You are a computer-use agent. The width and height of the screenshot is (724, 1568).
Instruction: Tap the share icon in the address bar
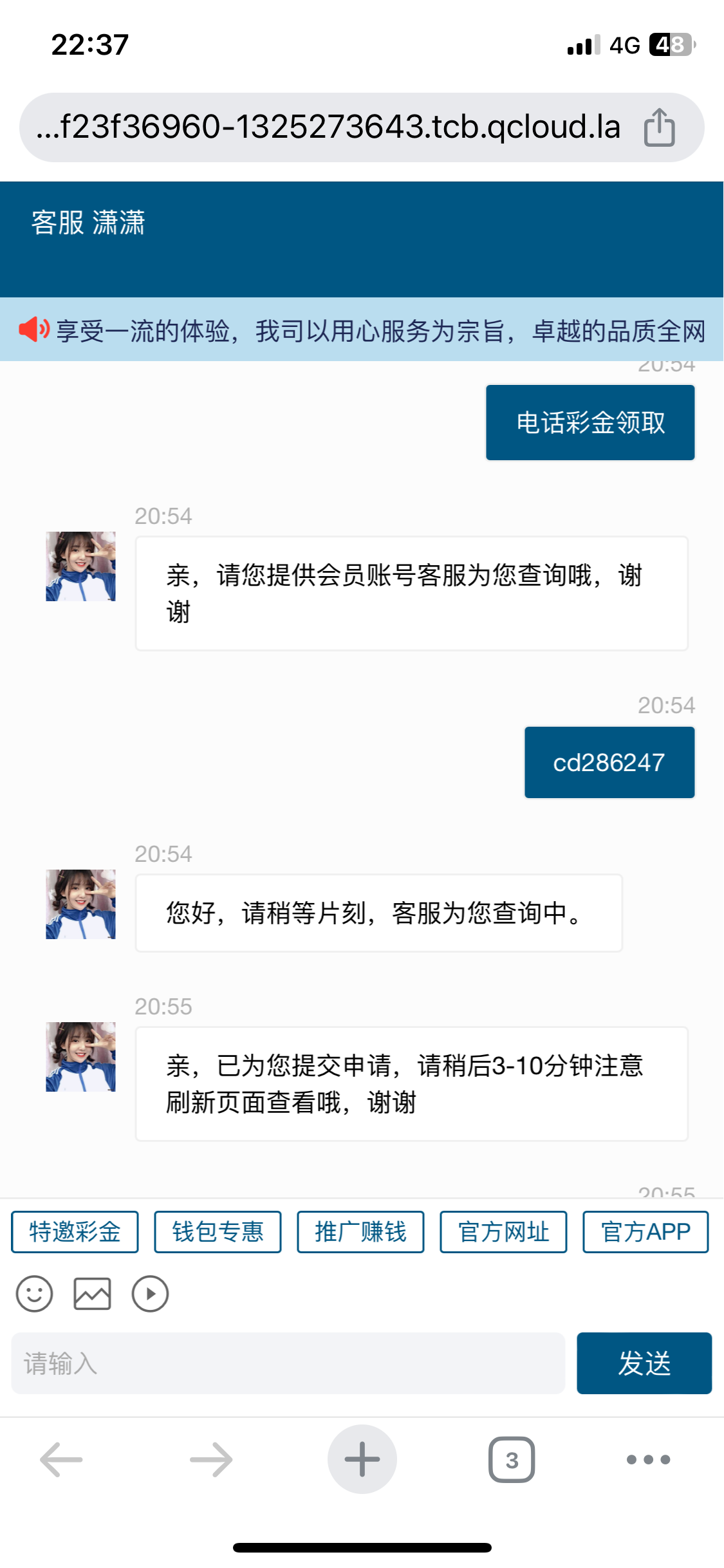pos(659,127)
